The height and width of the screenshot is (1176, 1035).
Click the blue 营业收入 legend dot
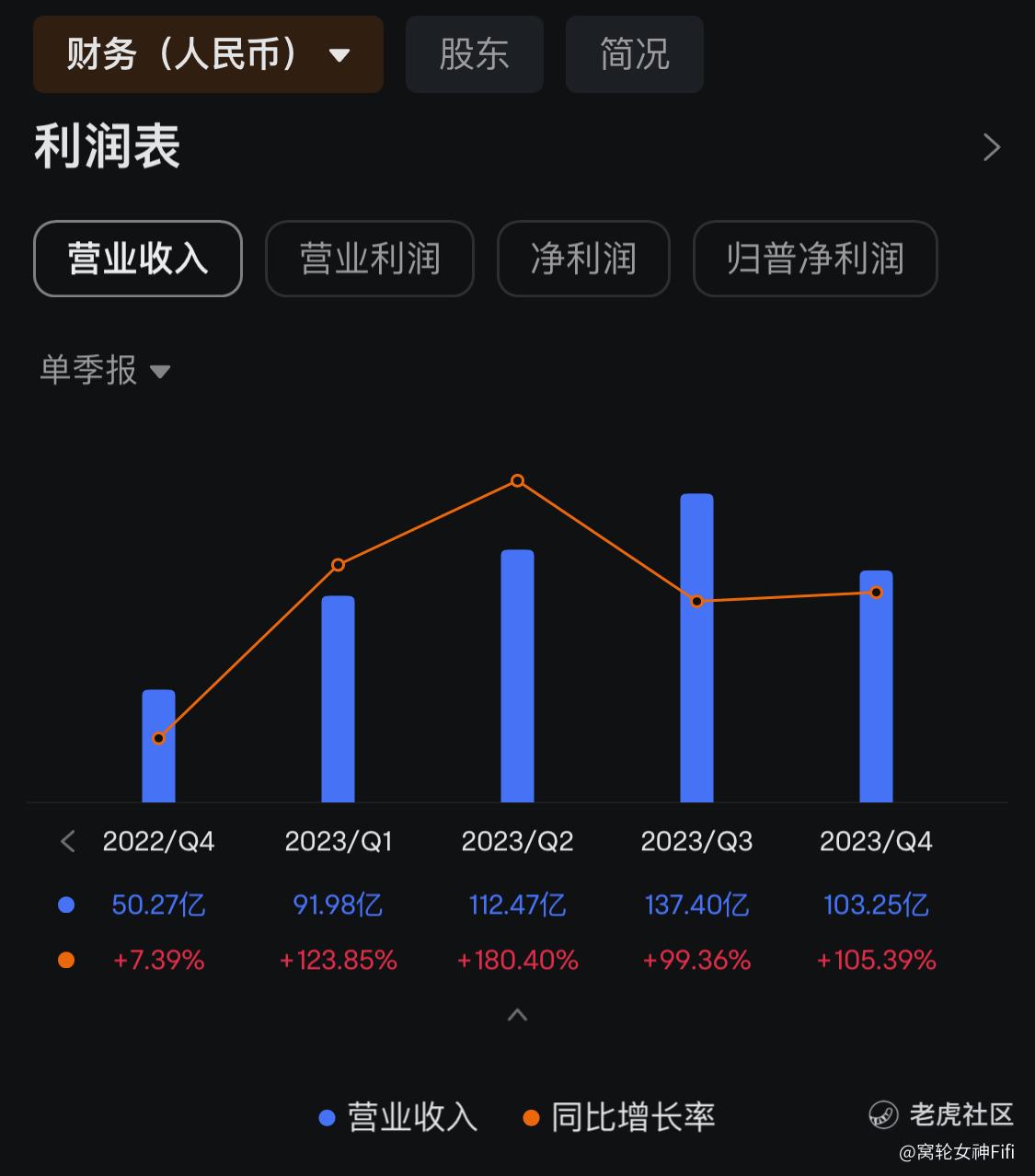click(x=326, y=1117)
